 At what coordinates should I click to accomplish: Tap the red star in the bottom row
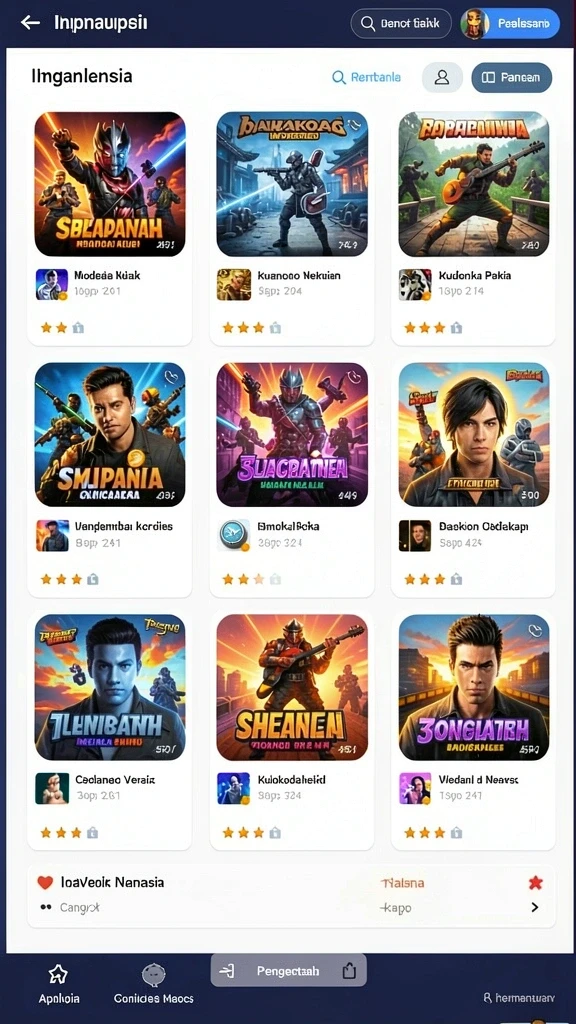point(536,882)
